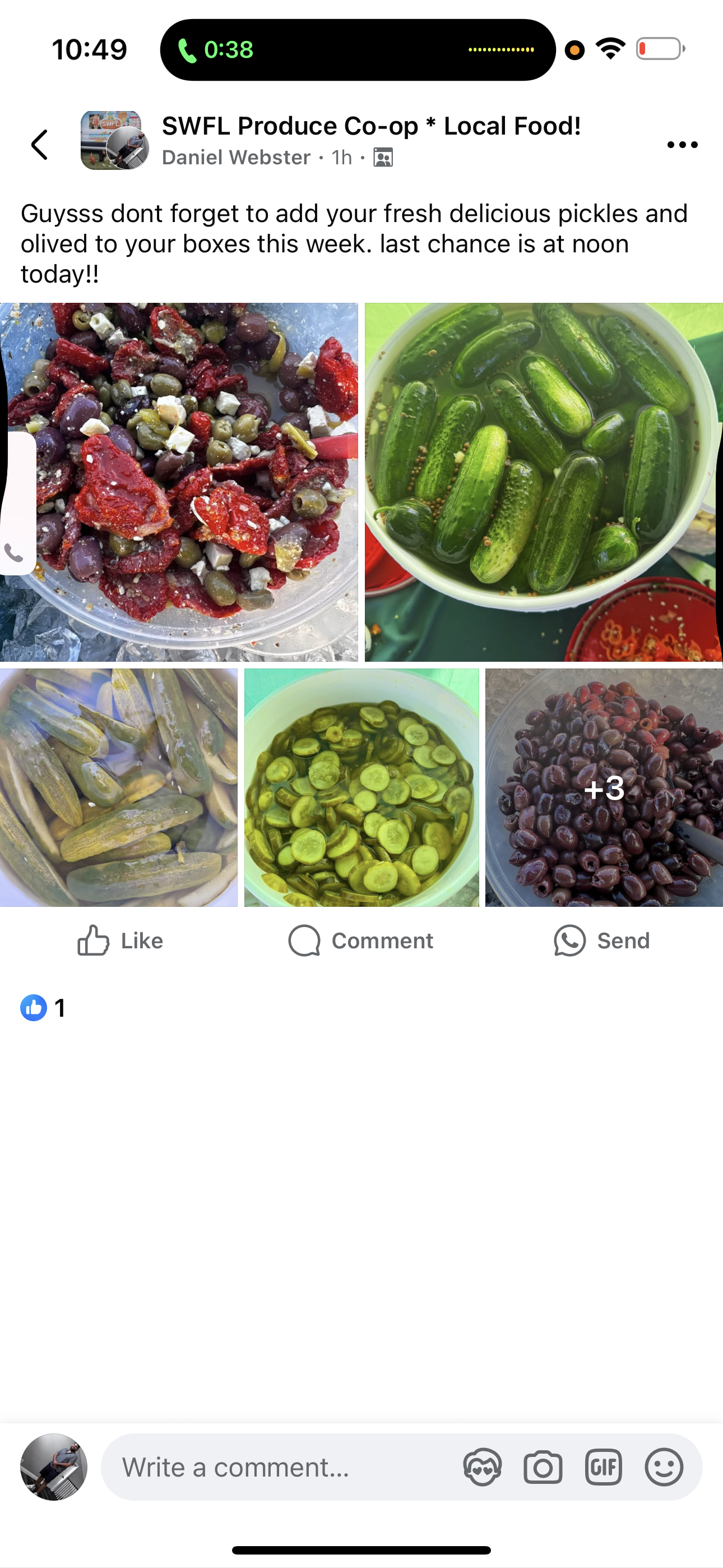723x1568 pixels.
Task: Open the post's three-dot options menu
Action: coord(682,145)
